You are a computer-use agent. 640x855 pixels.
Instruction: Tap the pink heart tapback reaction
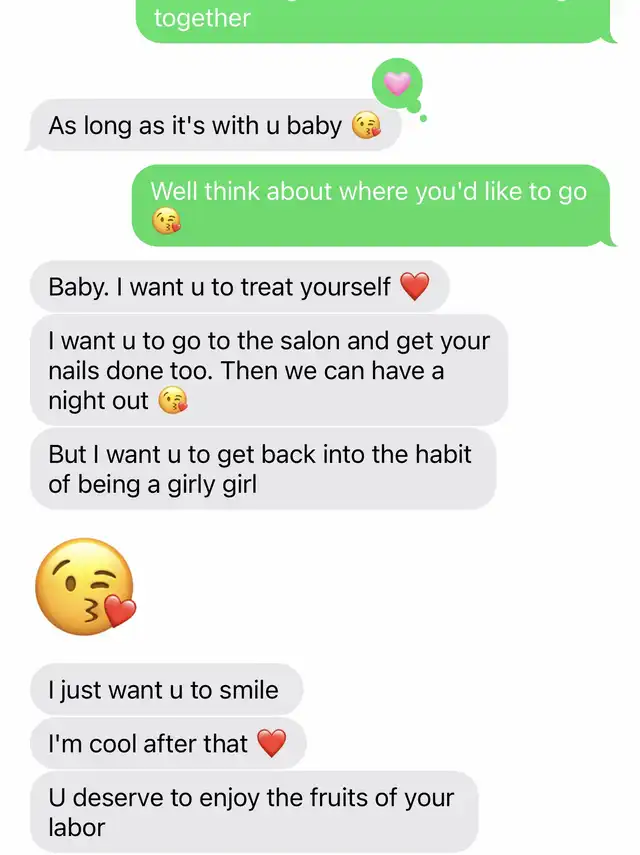pyautogui.click(x=397, y=84)
